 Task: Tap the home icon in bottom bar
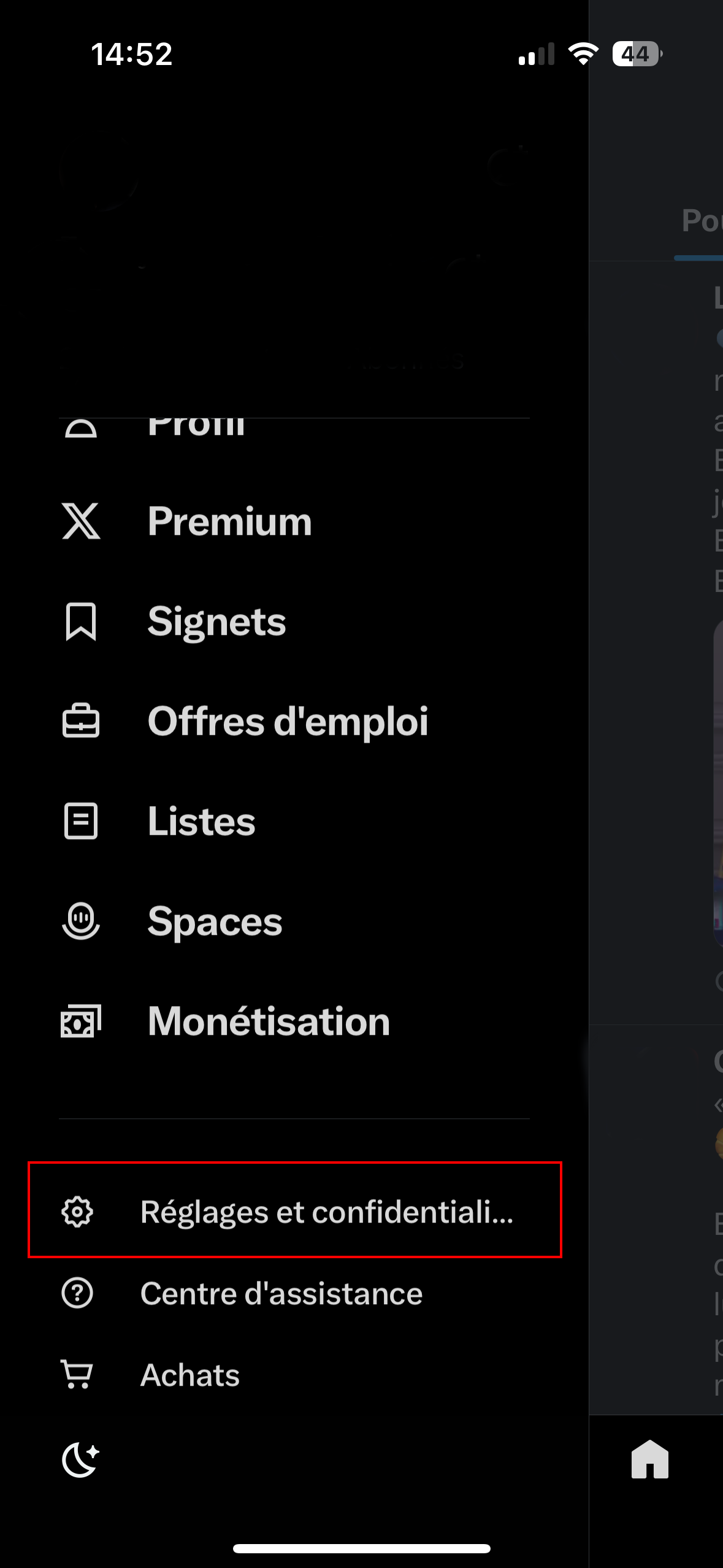point(650,1459)
